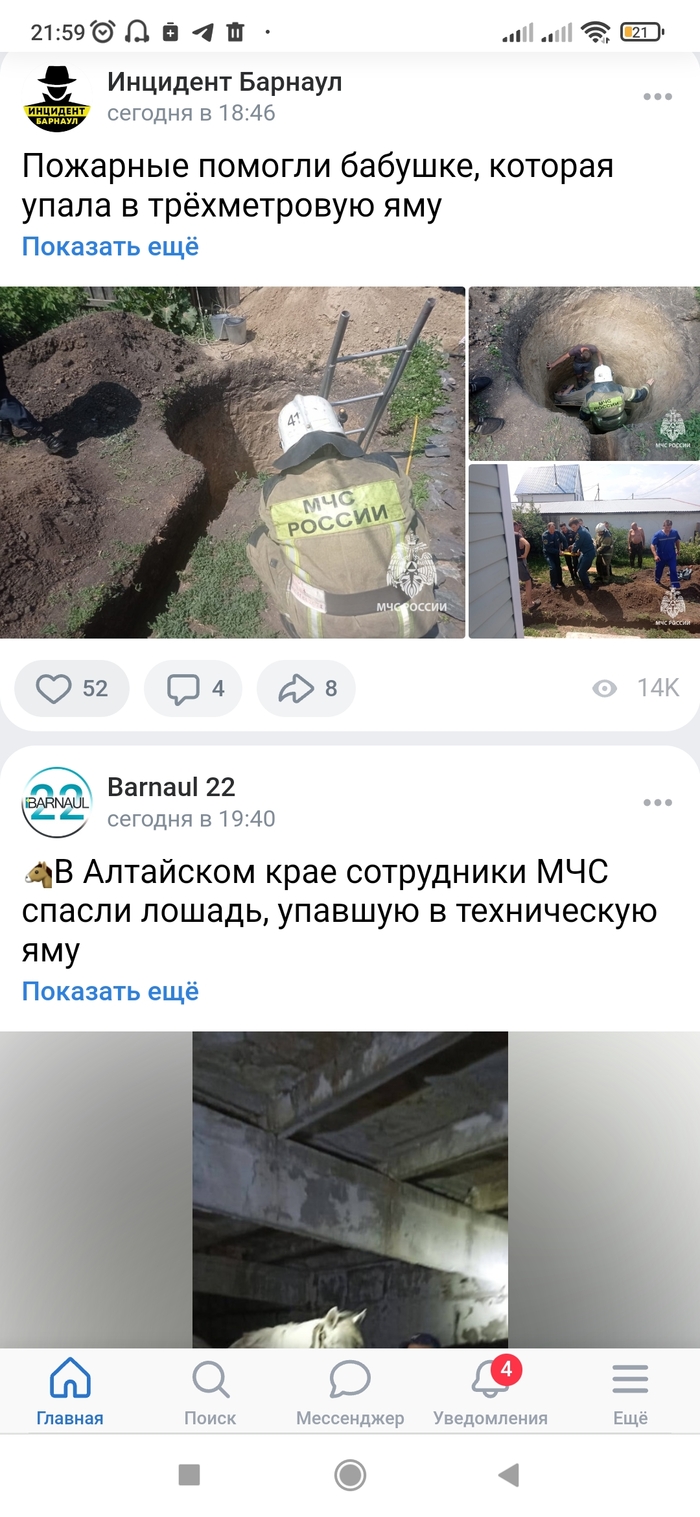Open overflow menu on Инцидент Барнаул post
Screen dimensions: 700x1517
tap(657, 97)
